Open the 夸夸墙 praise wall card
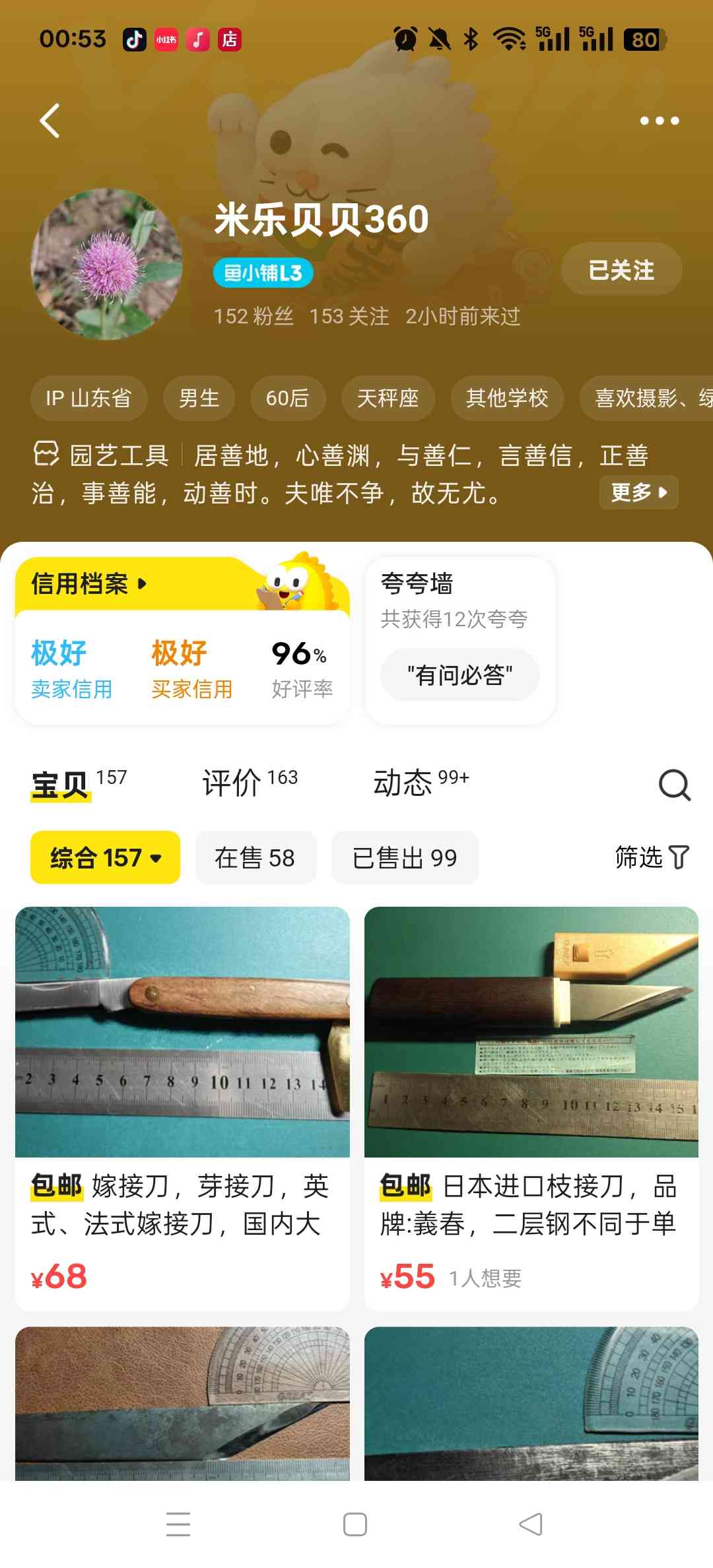The width and height of the screenshot is (713, 1568). click(460, 640)
